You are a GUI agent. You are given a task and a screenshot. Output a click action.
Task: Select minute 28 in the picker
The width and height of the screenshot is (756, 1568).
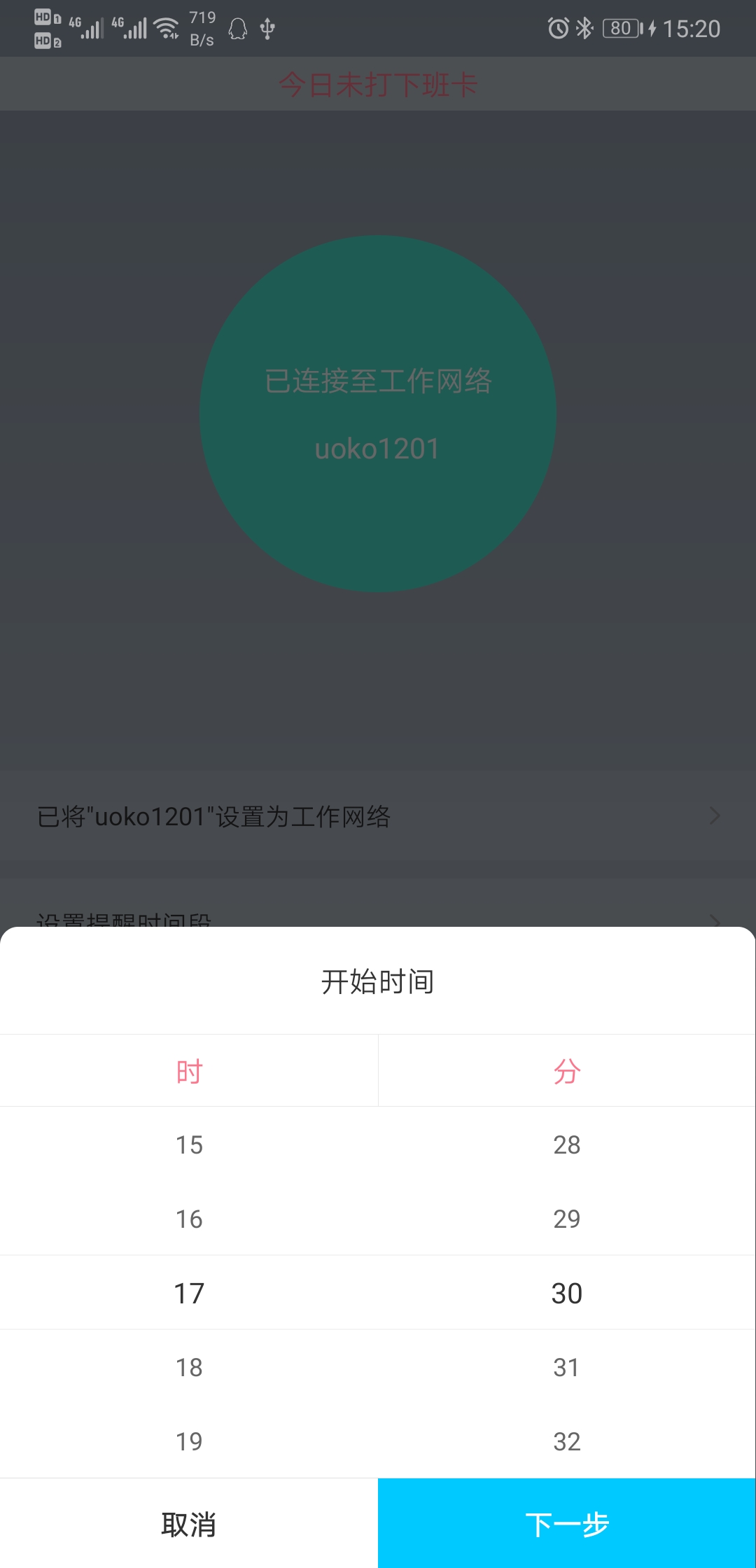point(567,1144)
